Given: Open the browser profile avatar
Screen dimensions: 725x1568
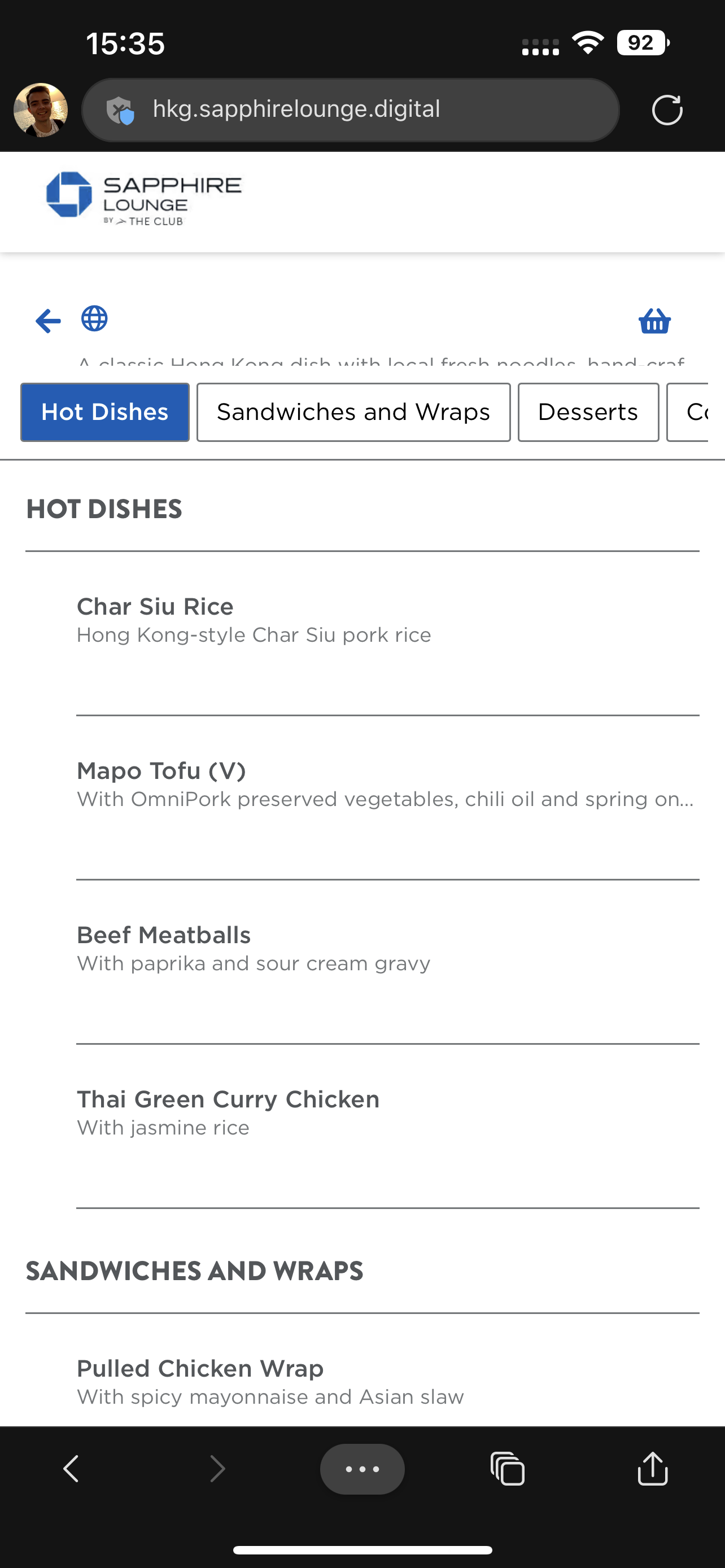Looking at the screenshot, I should pos(41,110).
